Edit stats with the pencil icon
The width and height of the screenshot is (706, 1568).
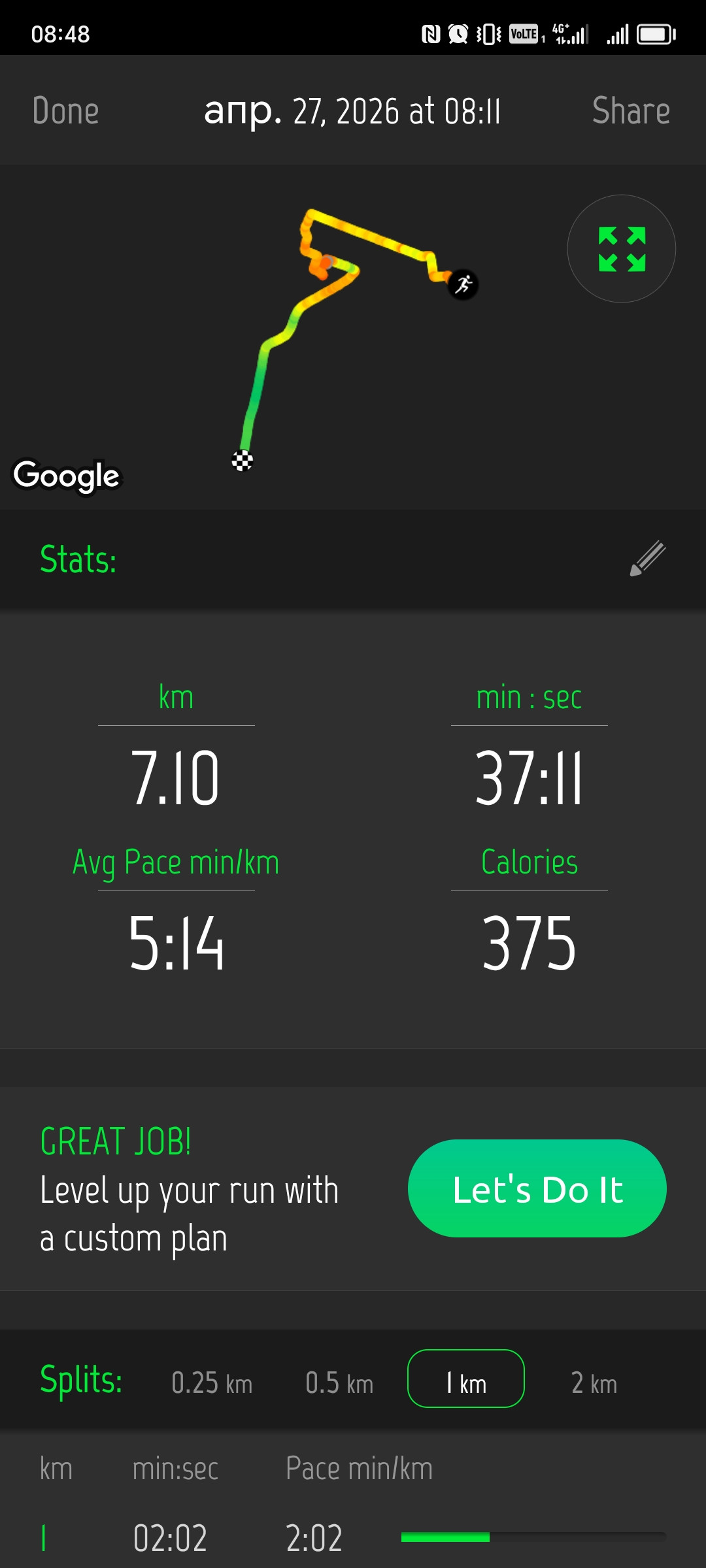[648, 559]
